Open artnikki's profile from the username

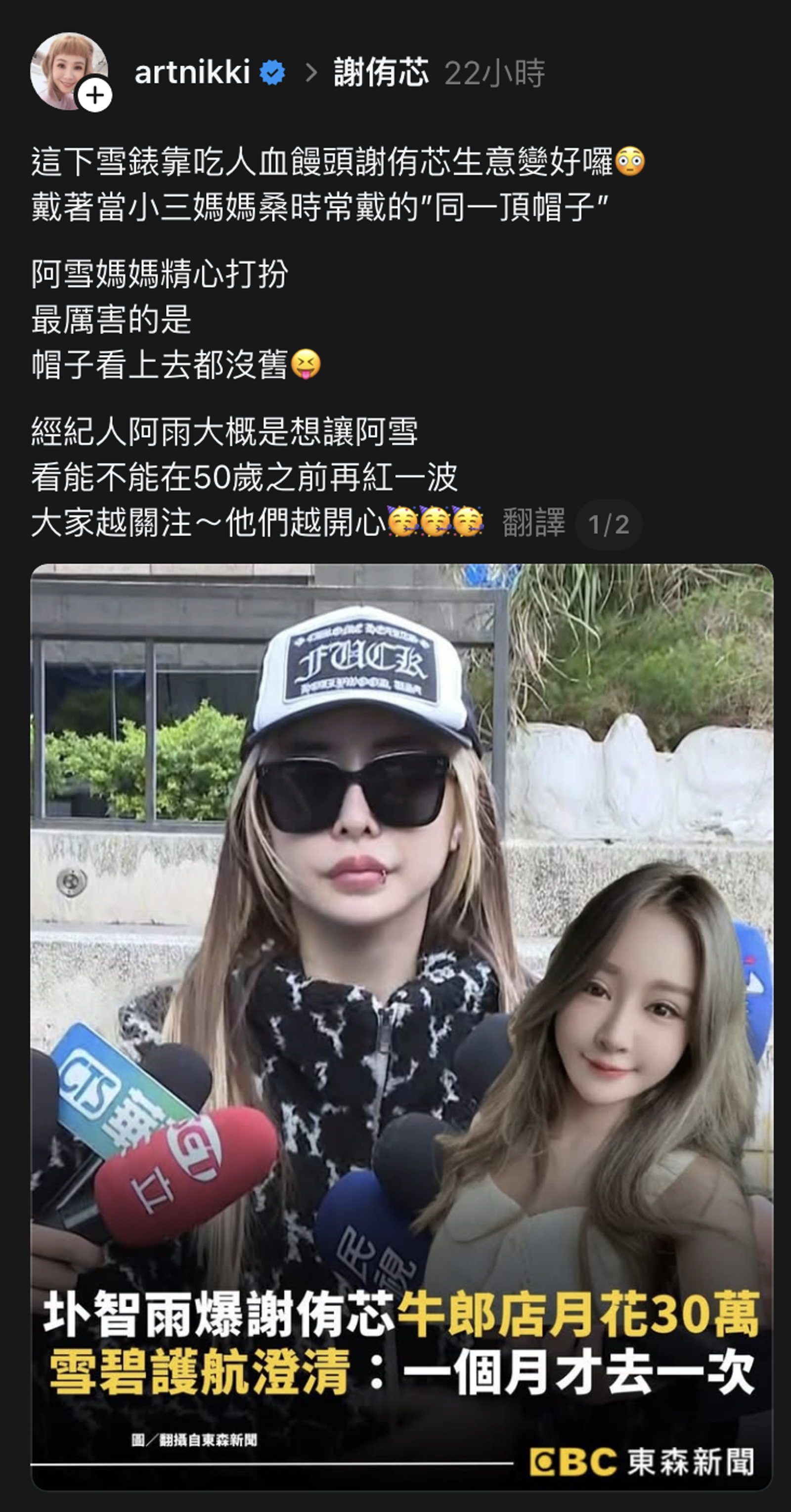click(192, 73)
